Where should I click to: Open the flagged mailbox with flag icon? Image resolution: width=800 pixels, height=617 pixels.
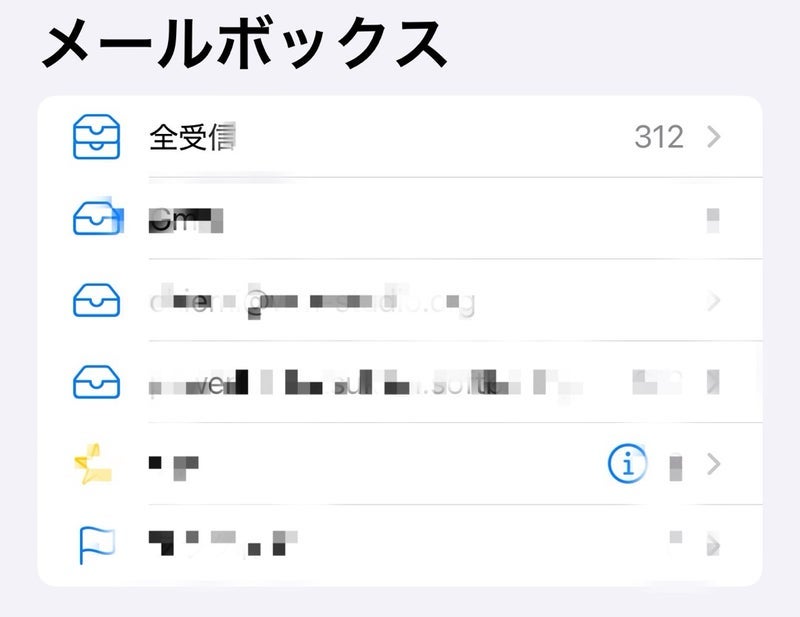[400, 545]
